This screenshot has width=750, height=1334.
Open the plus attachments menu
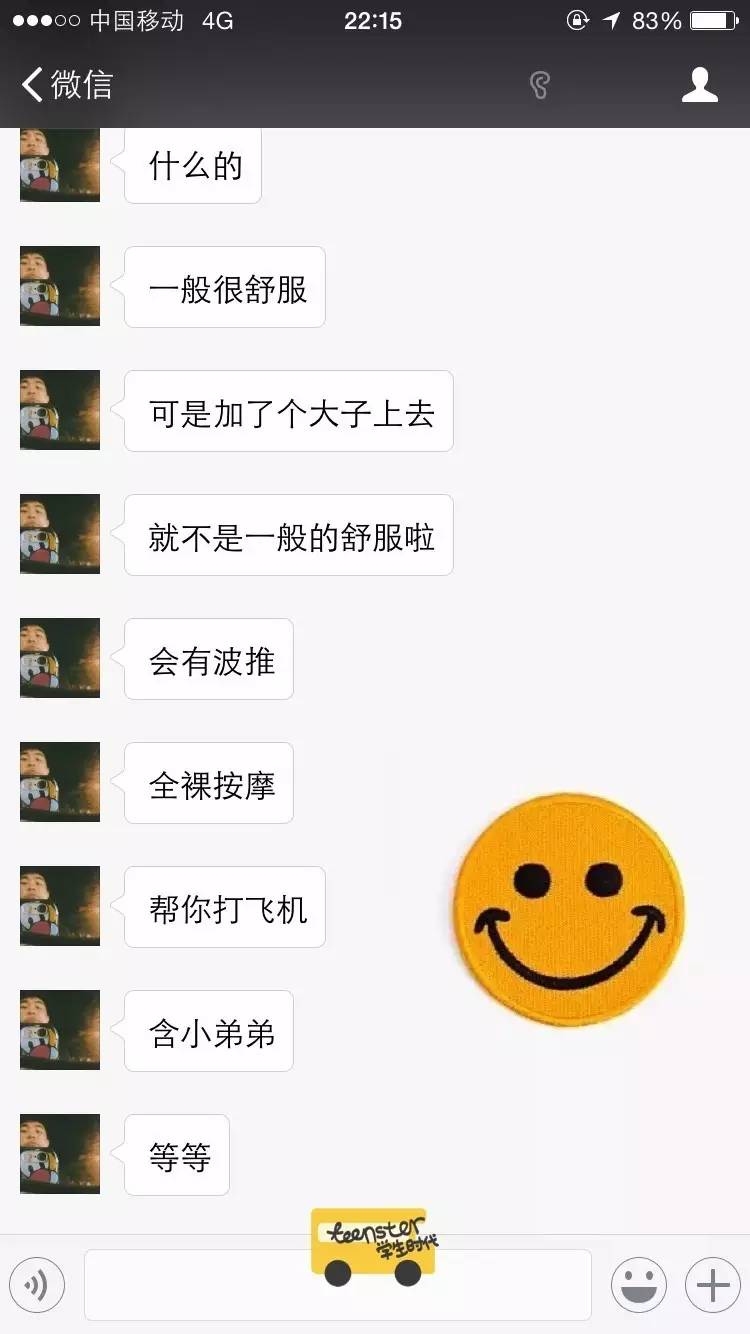point(712,1284)
